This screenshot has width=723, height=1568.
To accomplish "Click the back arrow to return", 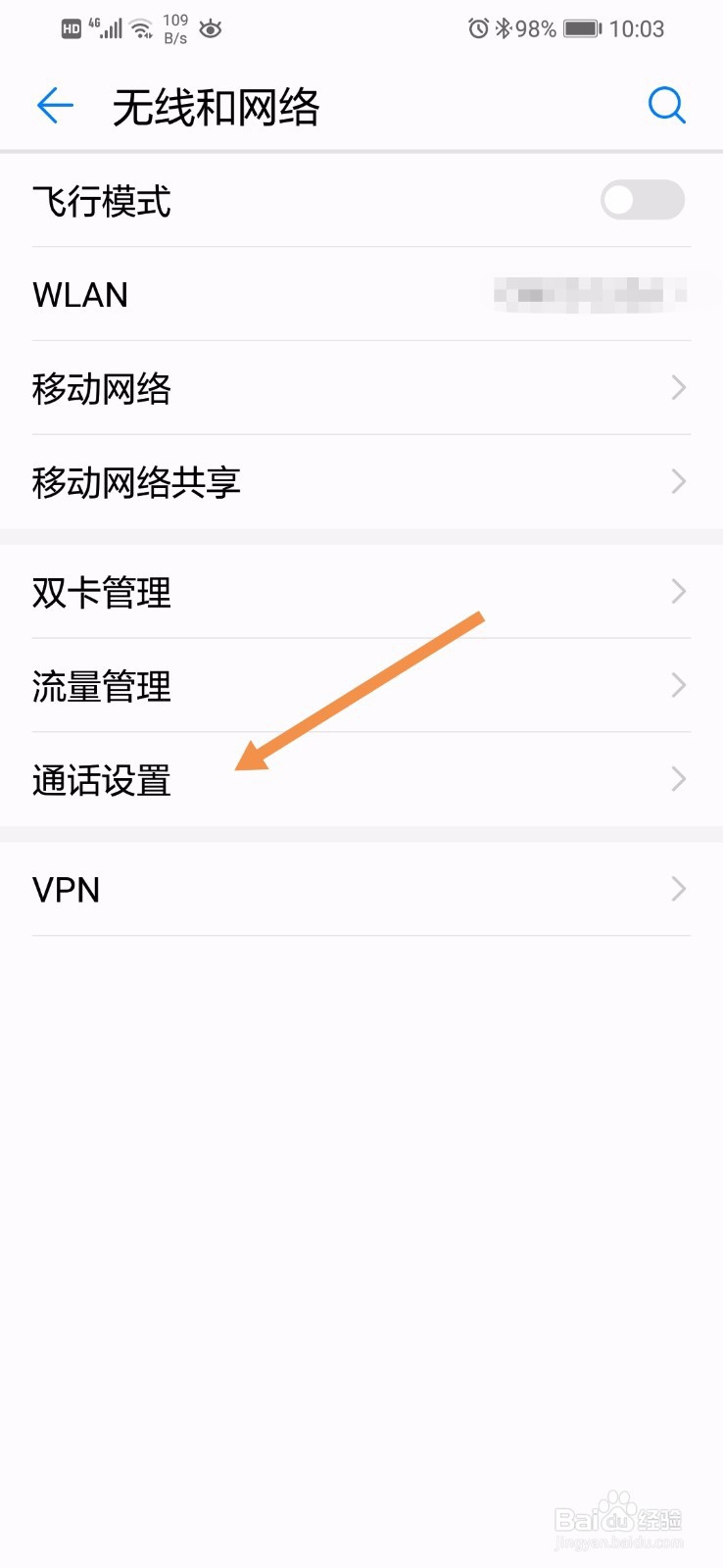I will click(x=54, y=105).
